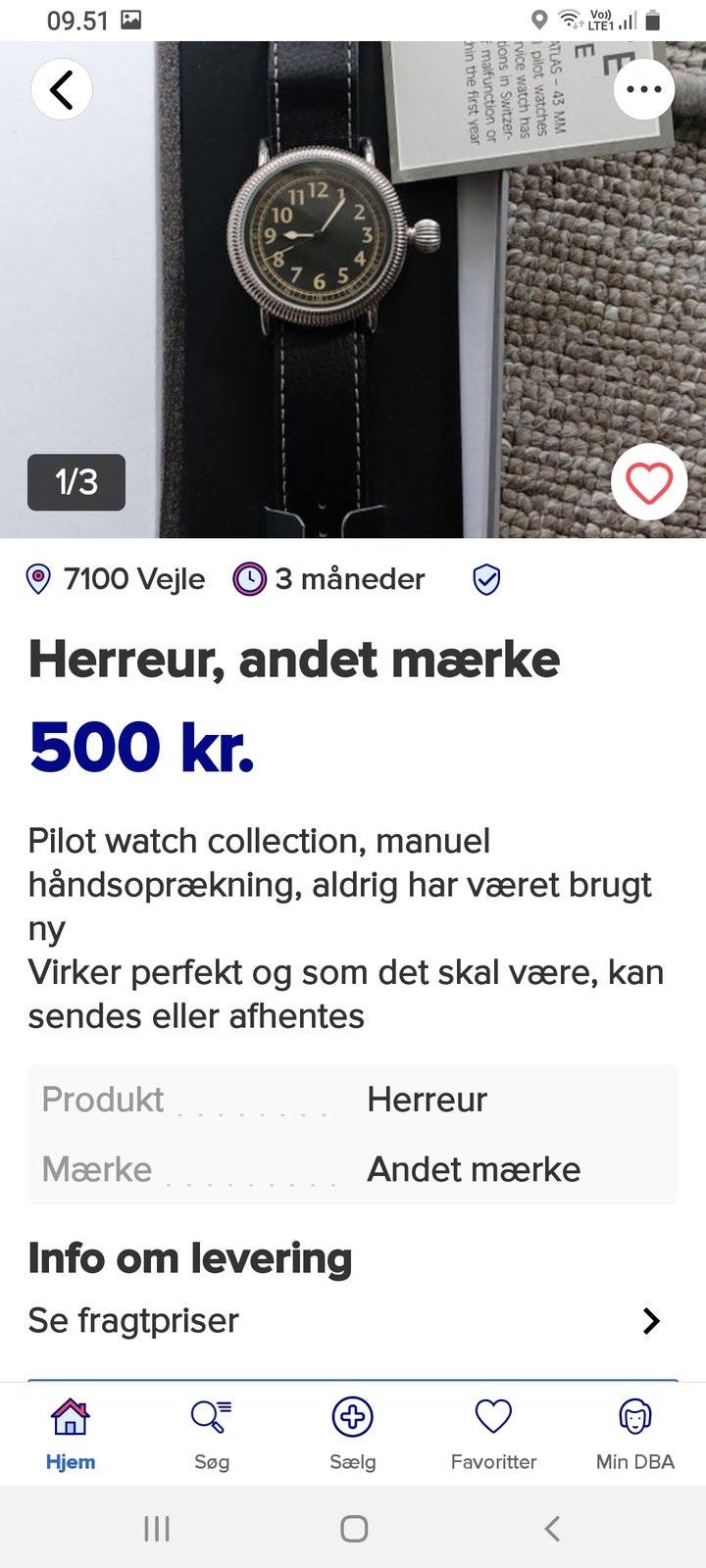
Task: Click Se fragtpriser link
Action: tap(133, 1320)
